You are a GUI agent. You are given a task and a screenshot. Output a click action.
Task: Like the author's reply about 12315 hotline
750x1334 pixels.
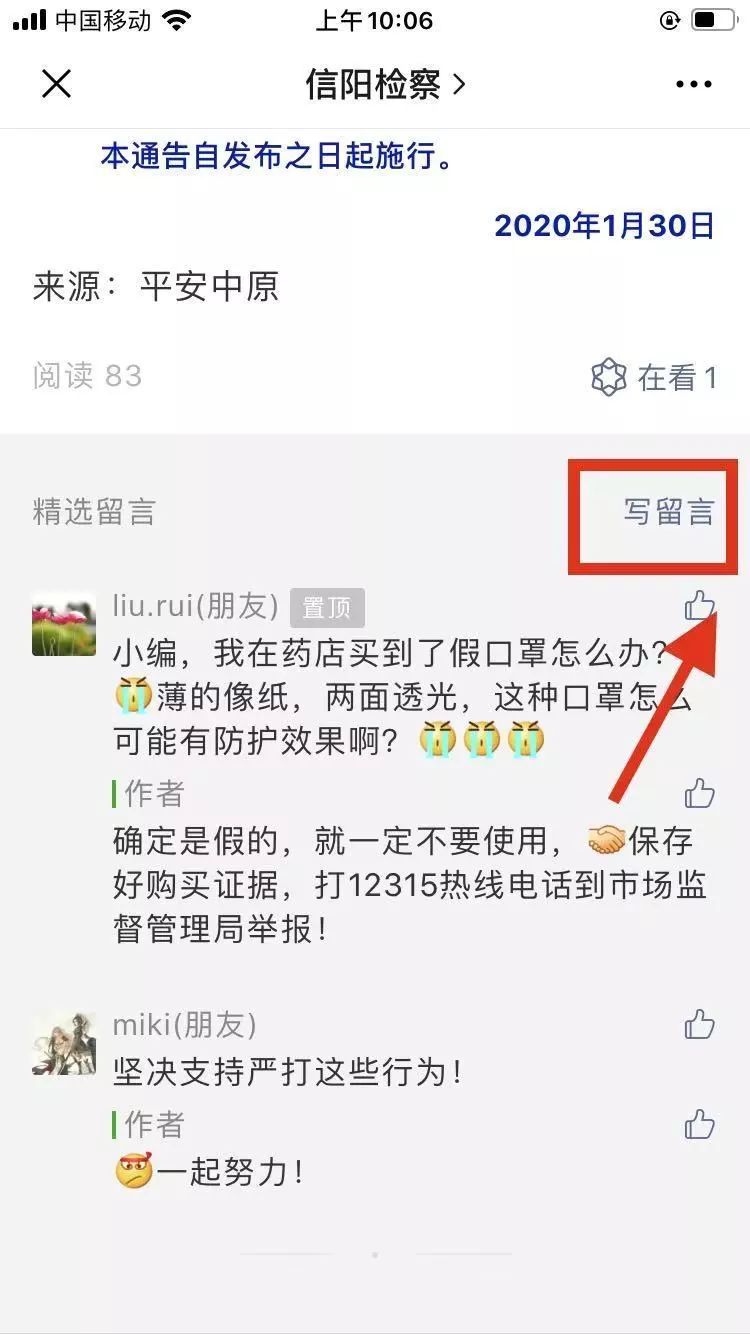tap(699, 794)
